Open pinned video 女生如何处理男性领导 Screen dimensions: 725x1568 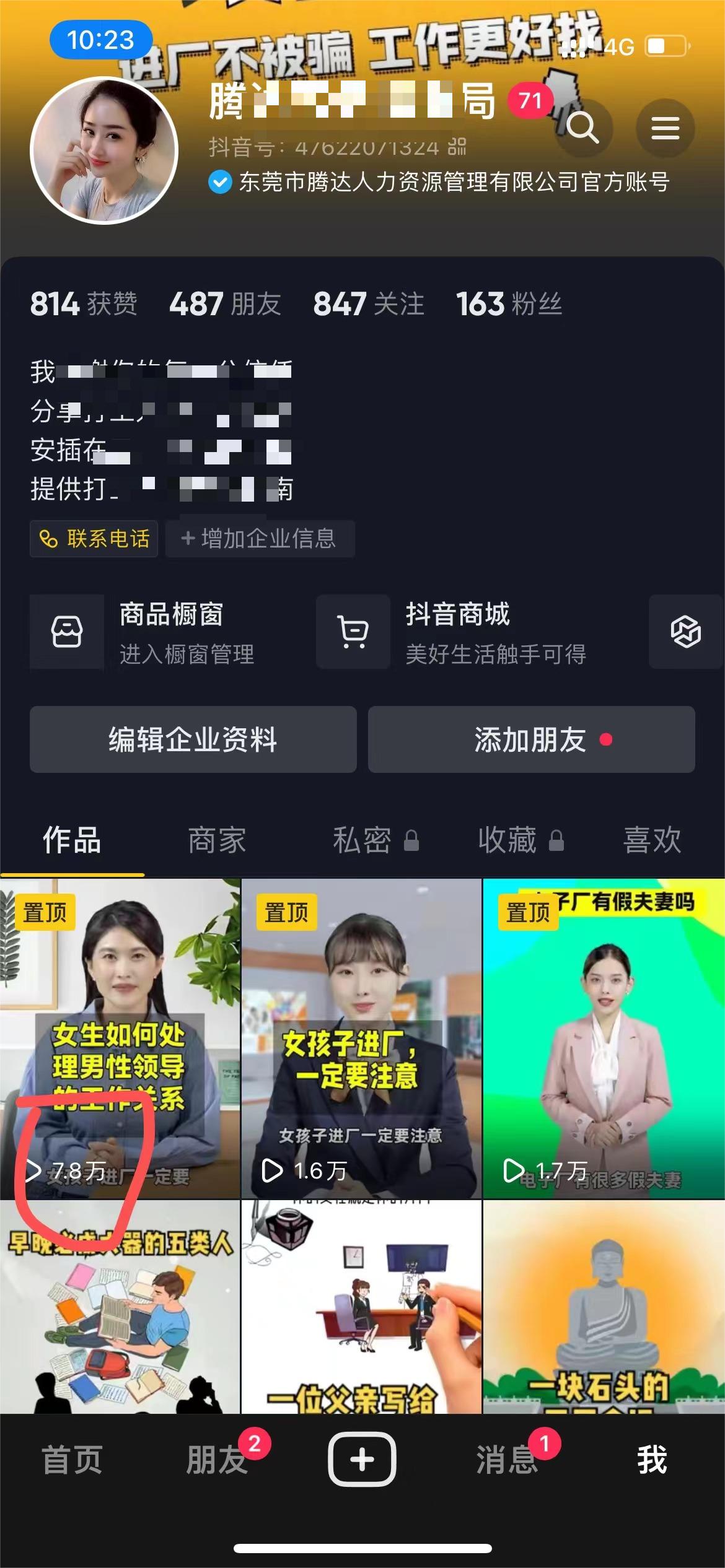tap(120, 1039)
